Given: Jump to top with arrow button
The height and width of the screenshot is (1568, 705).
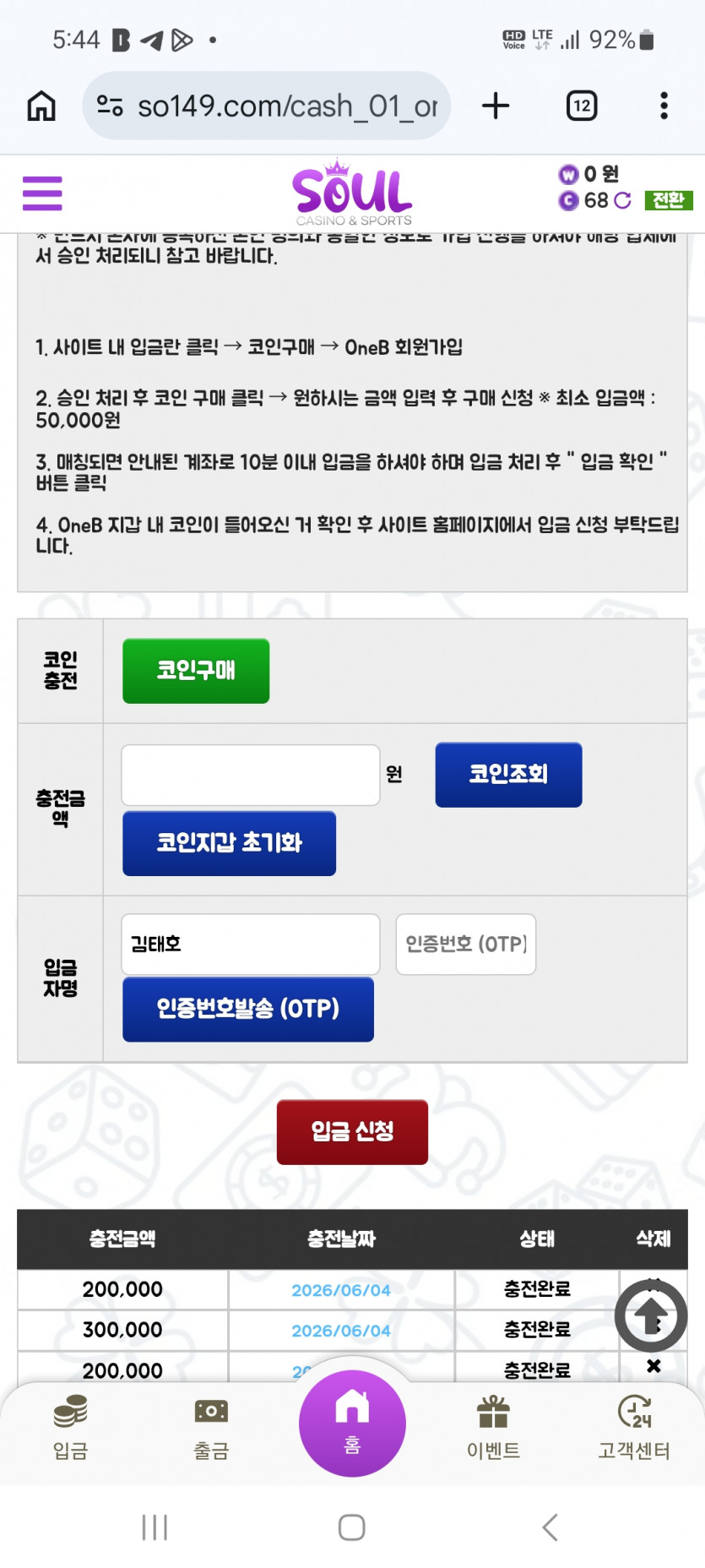Looking at the screenshot, I should coord(651,1315).
